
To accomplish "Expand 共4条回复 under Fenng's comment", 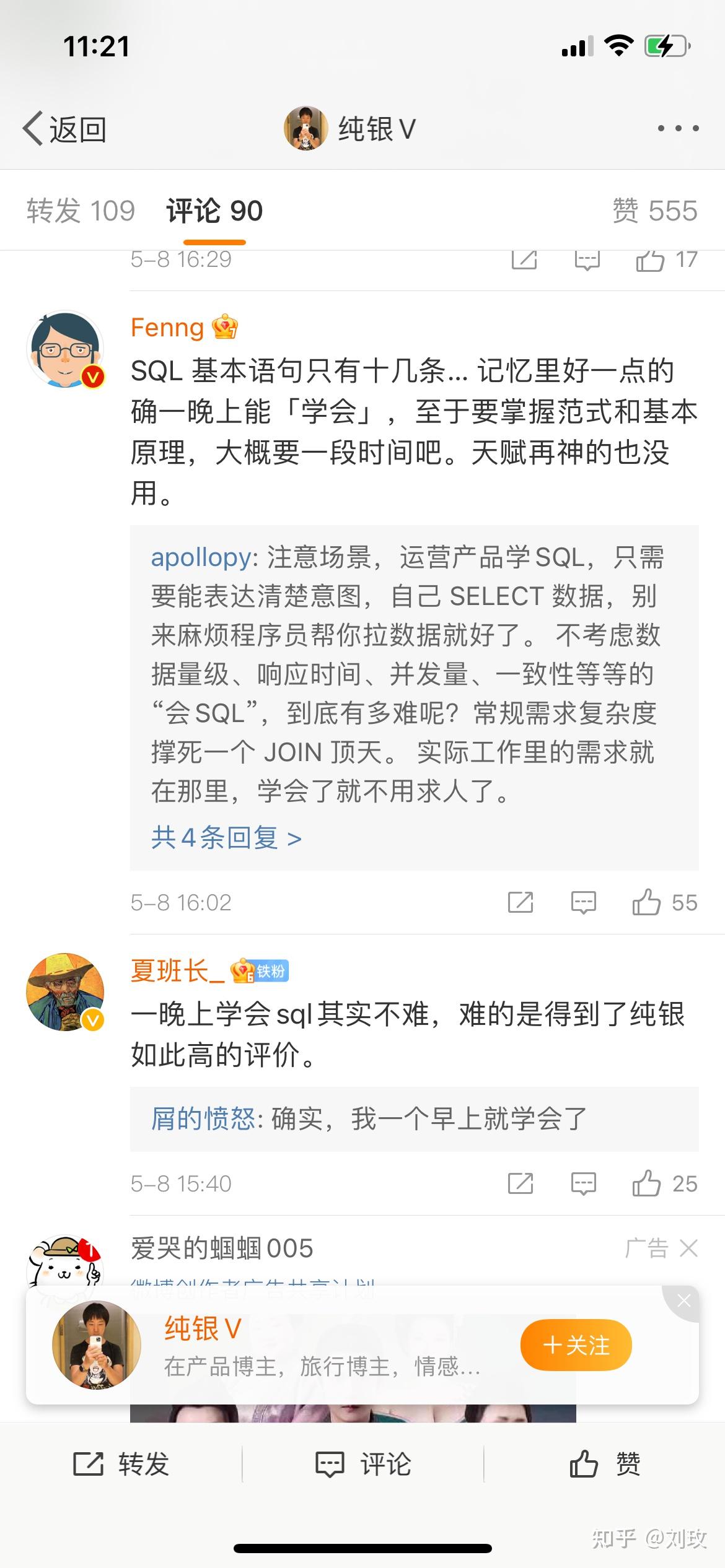I will point(226,838).
